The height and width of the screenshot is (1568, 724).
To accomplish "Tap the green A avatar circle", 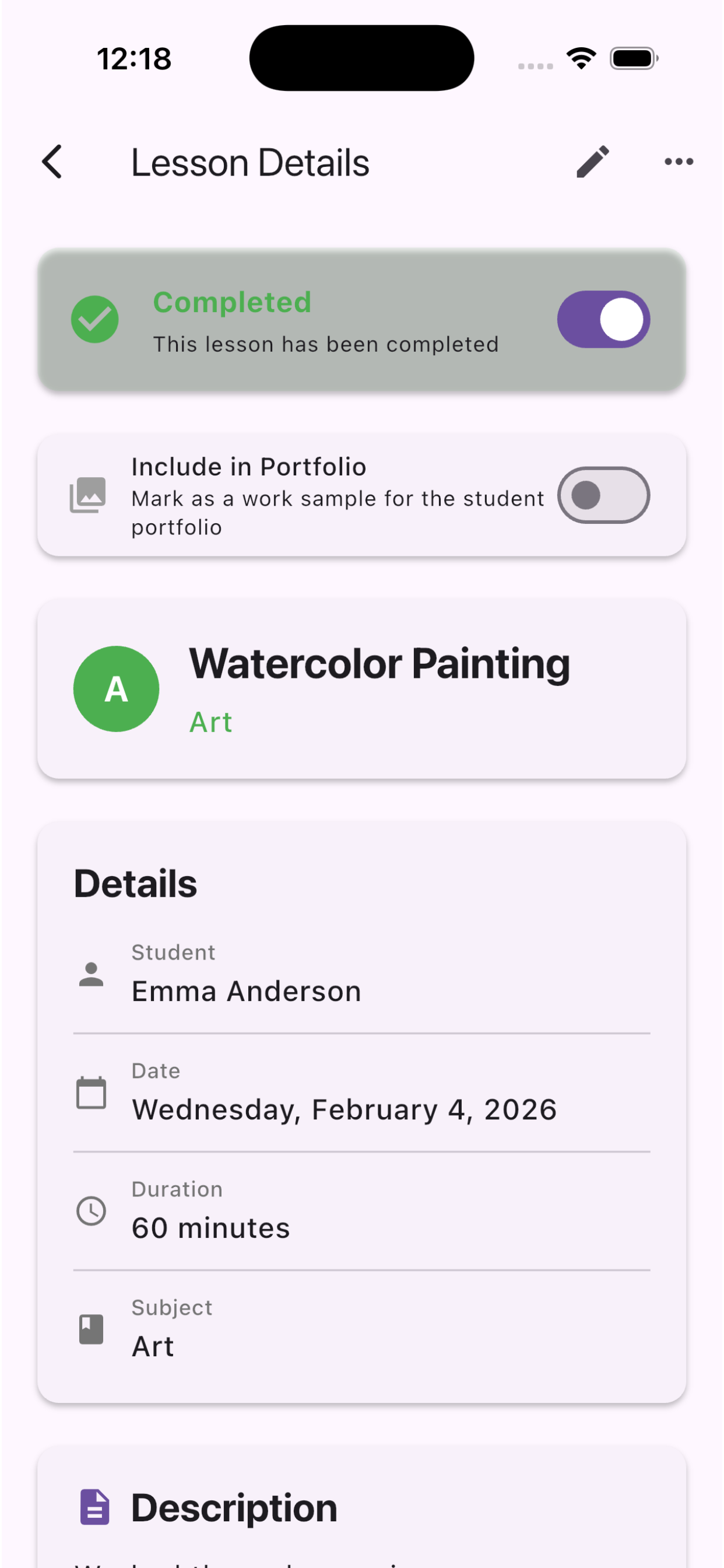I will point(115,688).
